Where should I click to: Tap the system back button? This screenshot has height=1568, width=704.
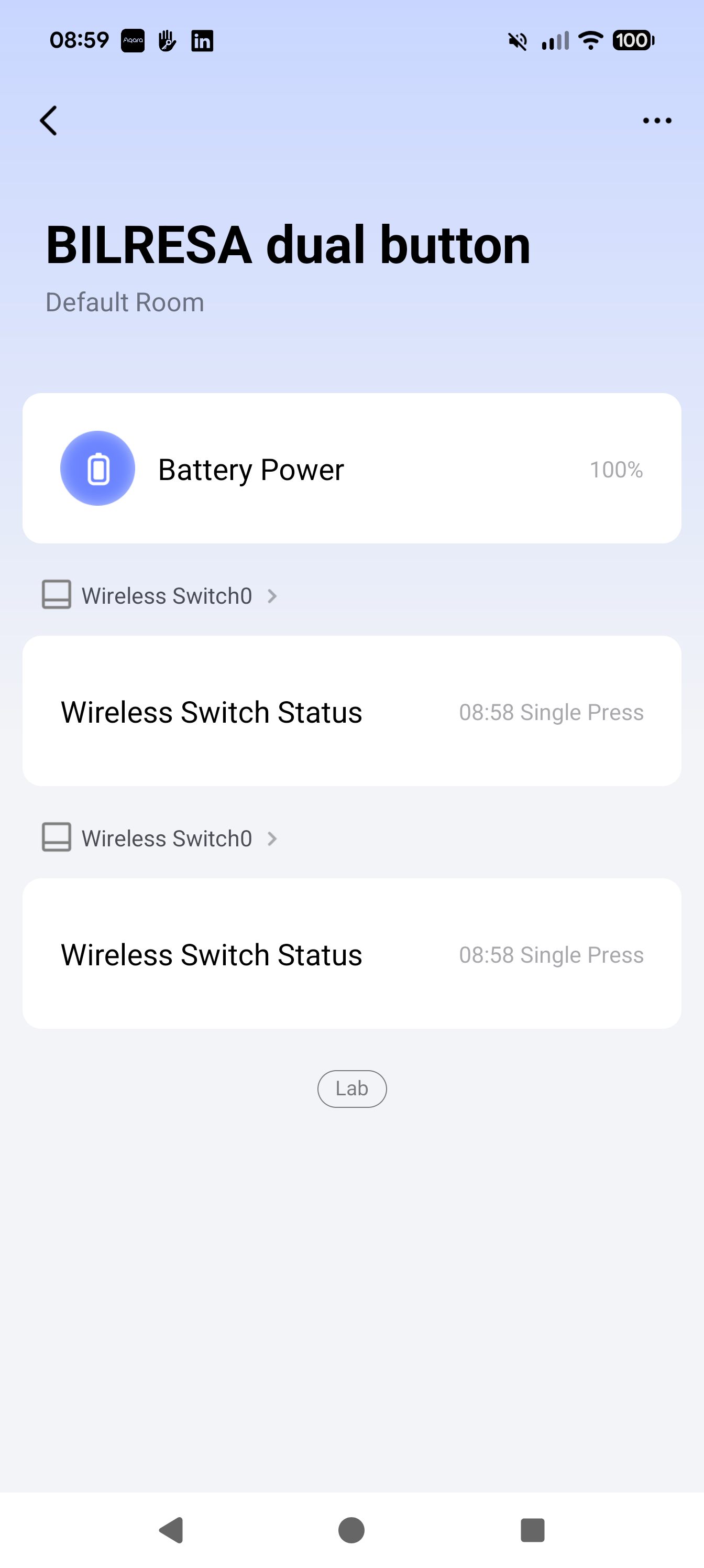coord(172,1530)
